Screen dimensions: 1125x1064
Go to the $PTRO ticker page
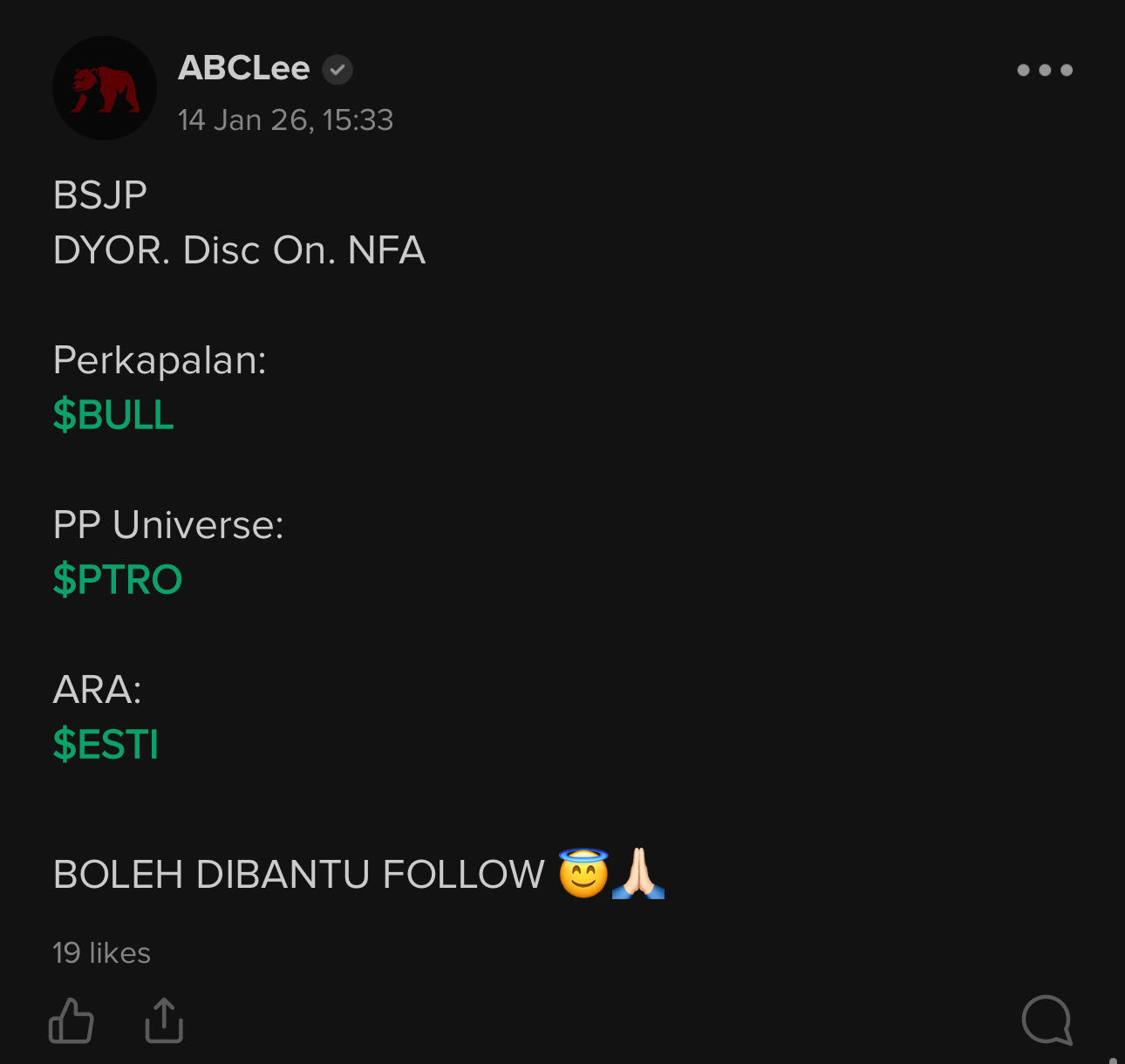pyautogui.click(x=118, y=580)
